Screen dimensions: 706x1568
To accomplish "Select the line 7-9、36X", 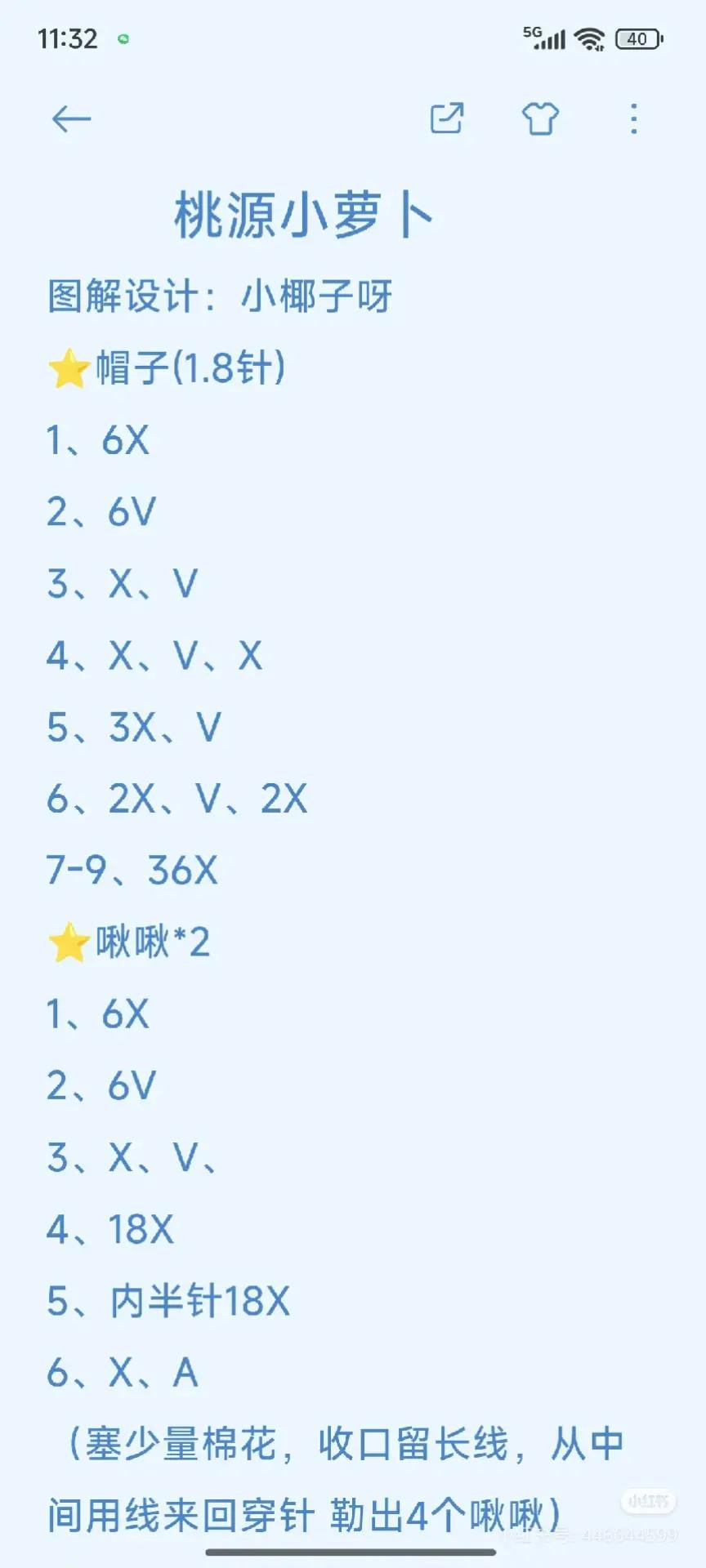I will (131, 871).
